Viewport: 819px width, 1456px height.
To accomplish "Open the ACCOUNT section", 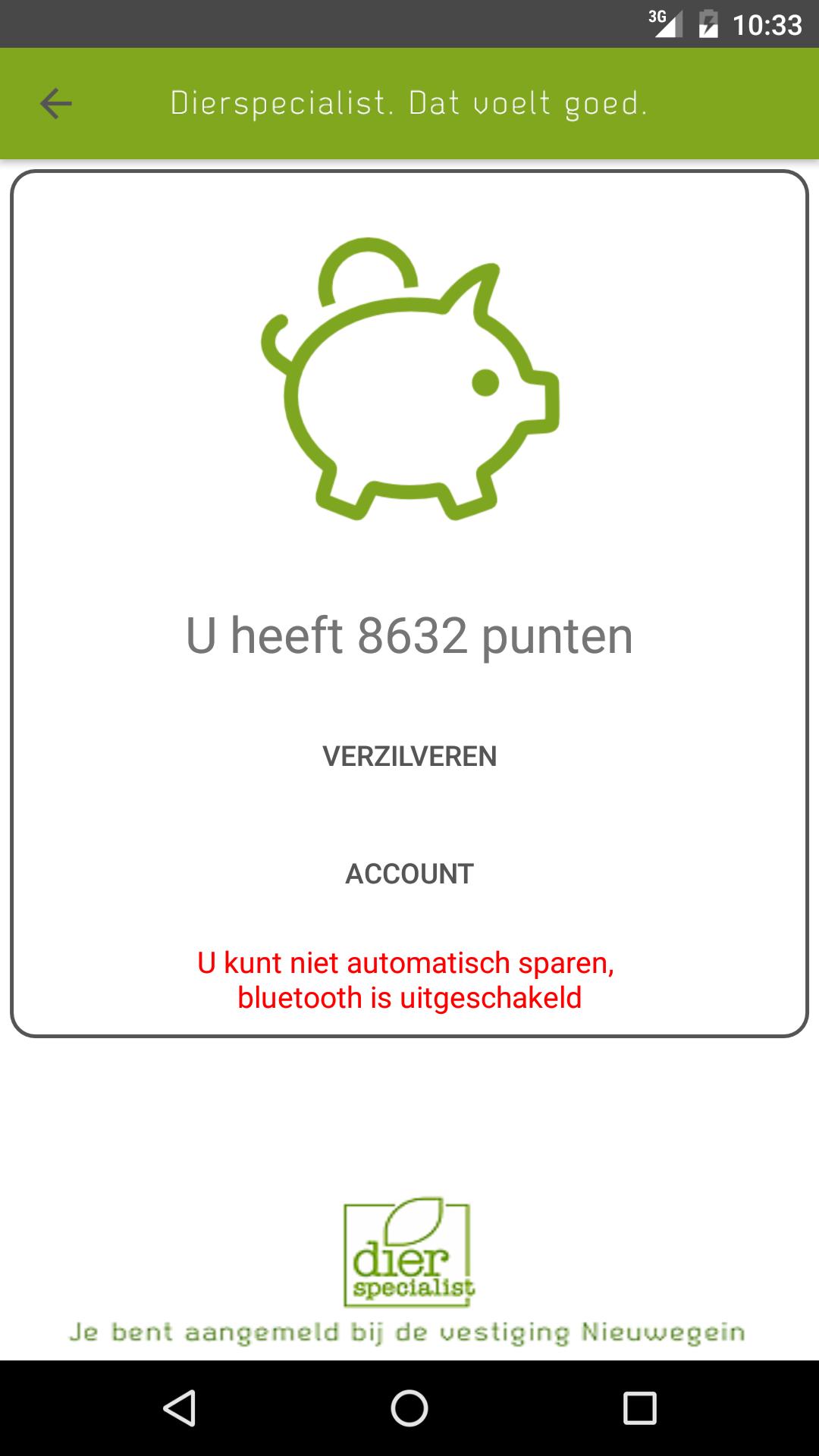I will click(409, 874).
